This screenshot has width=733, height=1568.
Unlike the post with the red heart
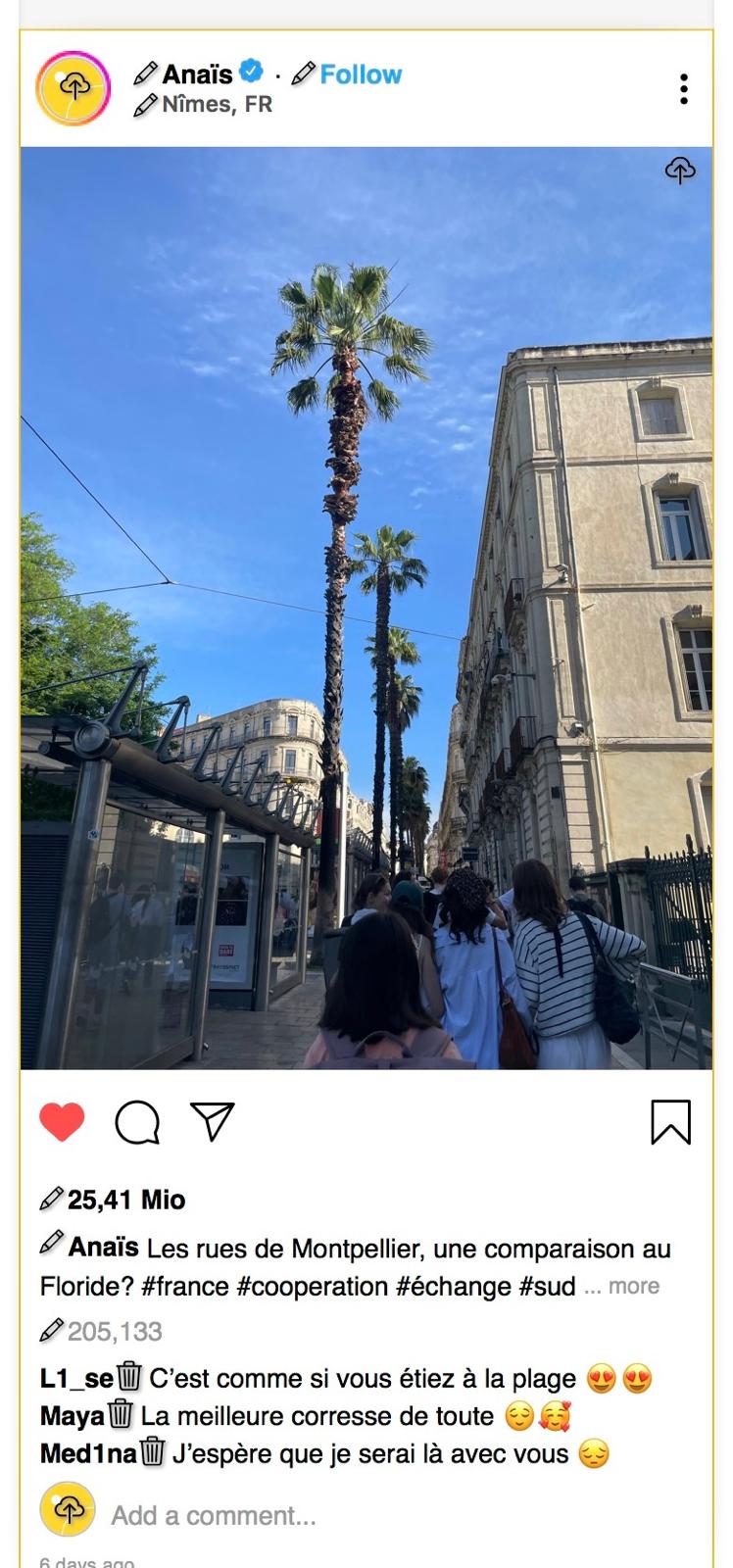coord(62,1122)
